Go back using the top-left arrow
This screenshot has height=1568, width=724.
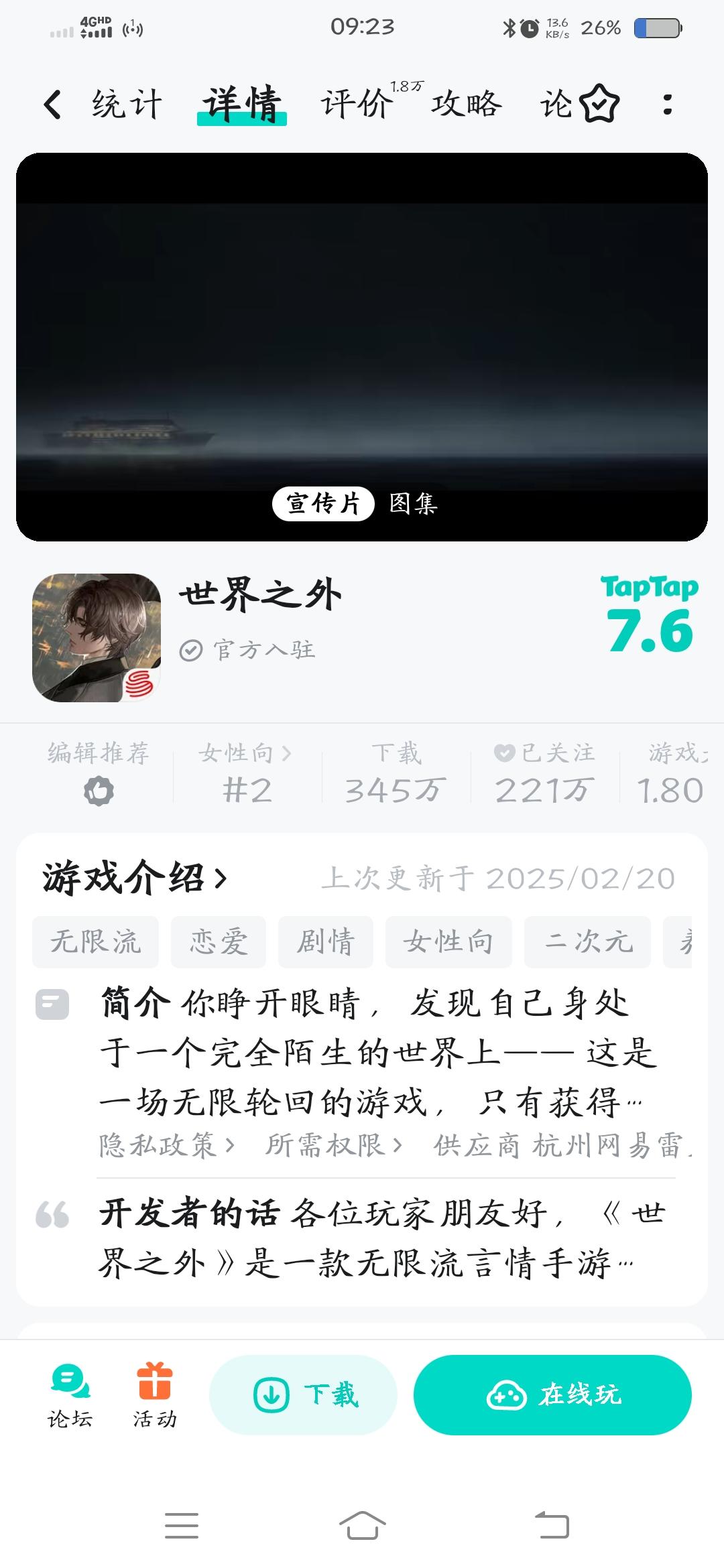pyautogui.click(x=52, y=105)
